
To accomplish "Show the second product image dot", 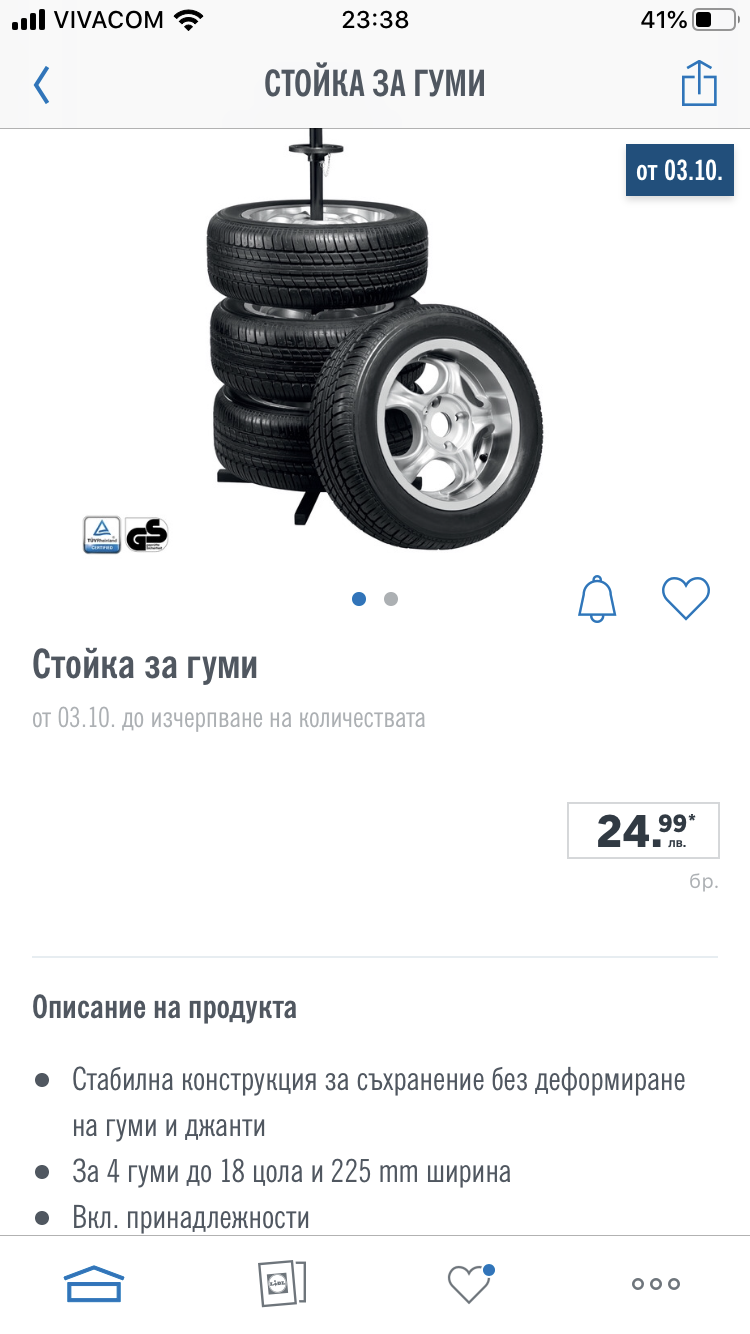I will 391,599.
